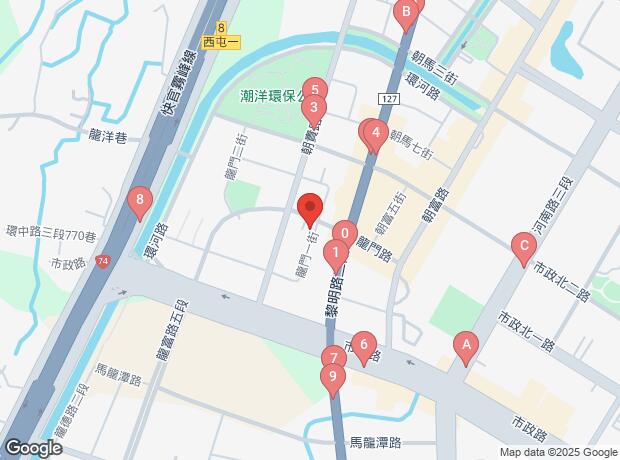Image resolution: width=620 pixels, height=460 pixels.
Task: Select map marker A near 市政路
Action: click(464, 346)
